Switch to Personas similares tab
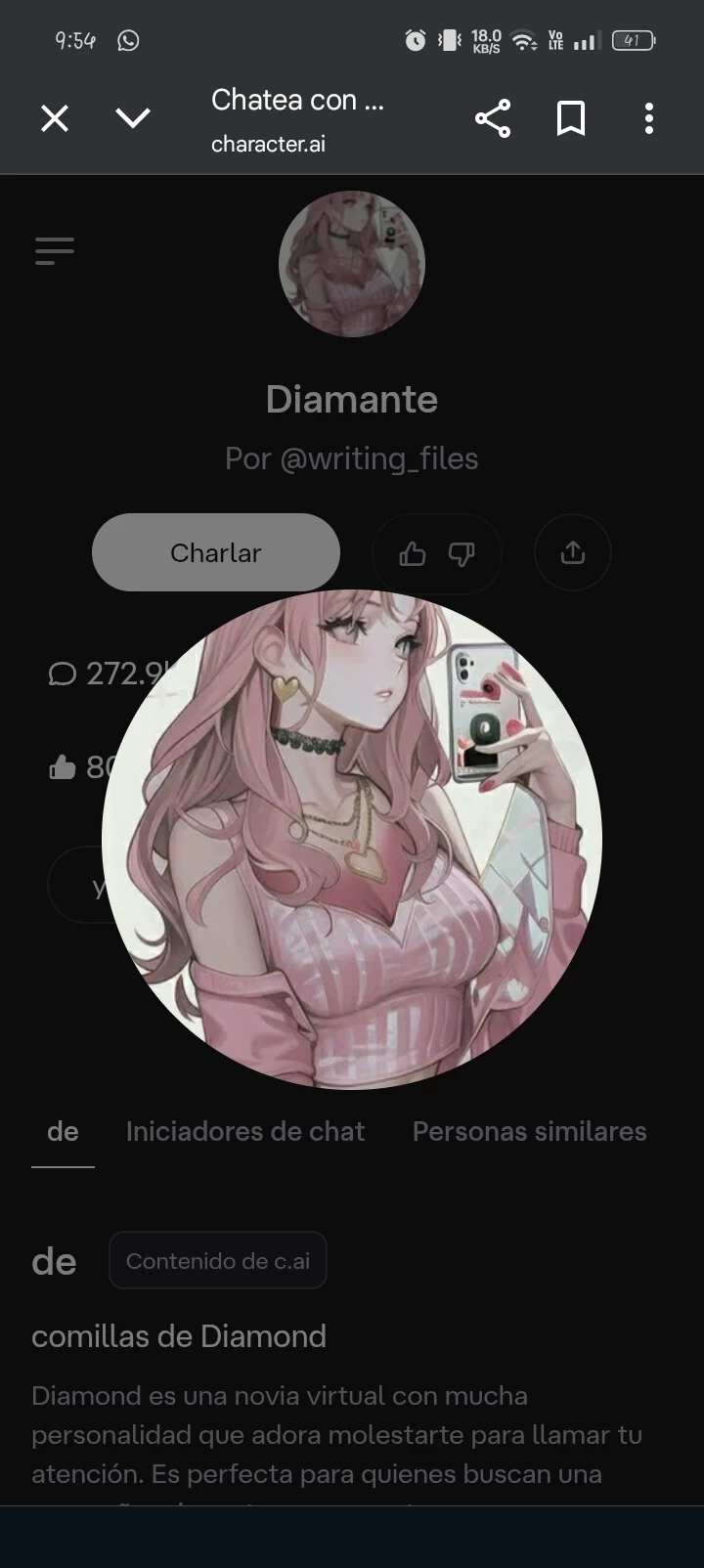 [529, 1132]
